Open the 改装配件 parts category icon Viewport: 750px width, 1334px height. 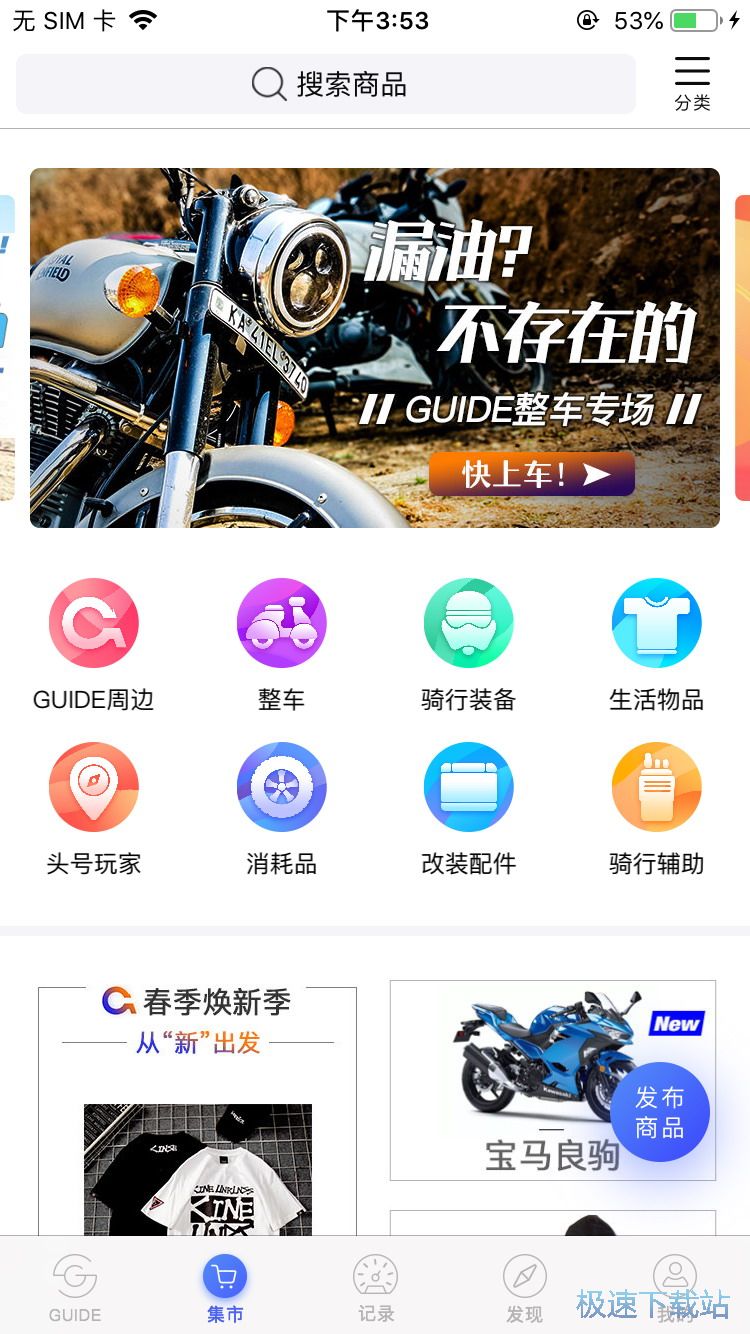point(468,787)
